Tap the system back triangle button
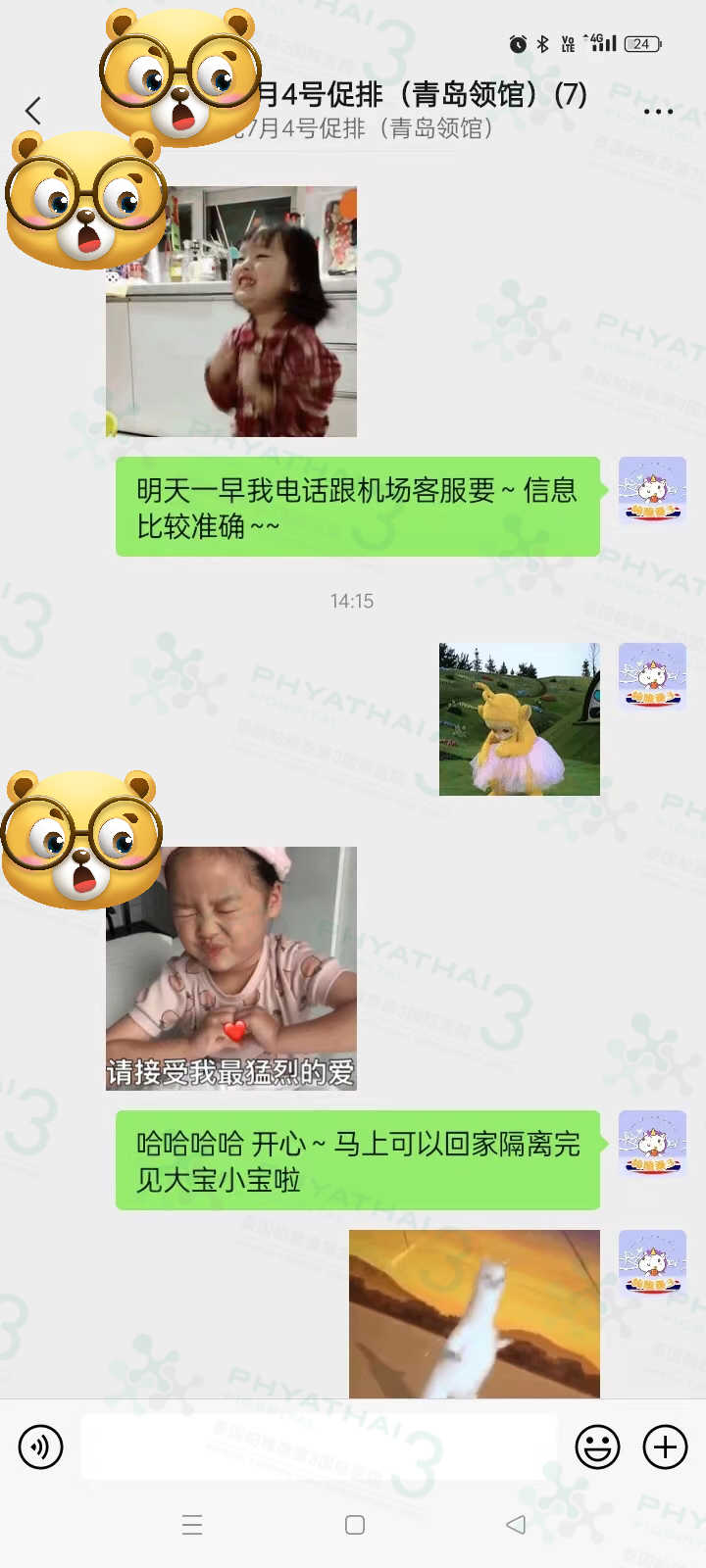The width and height of the screenshot is (706, 1568). (x=516, y=1525)
